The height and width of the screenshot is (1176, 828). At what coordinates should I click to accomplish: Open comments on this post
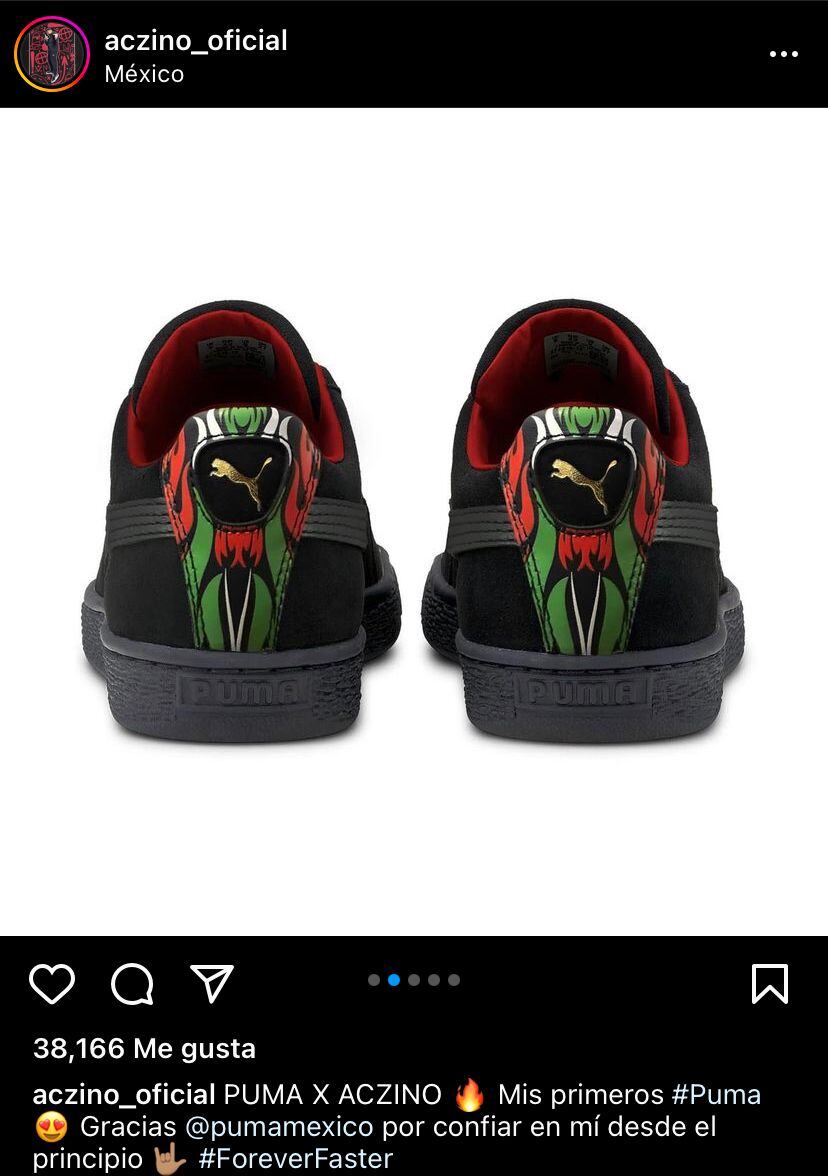coord(132,984)
